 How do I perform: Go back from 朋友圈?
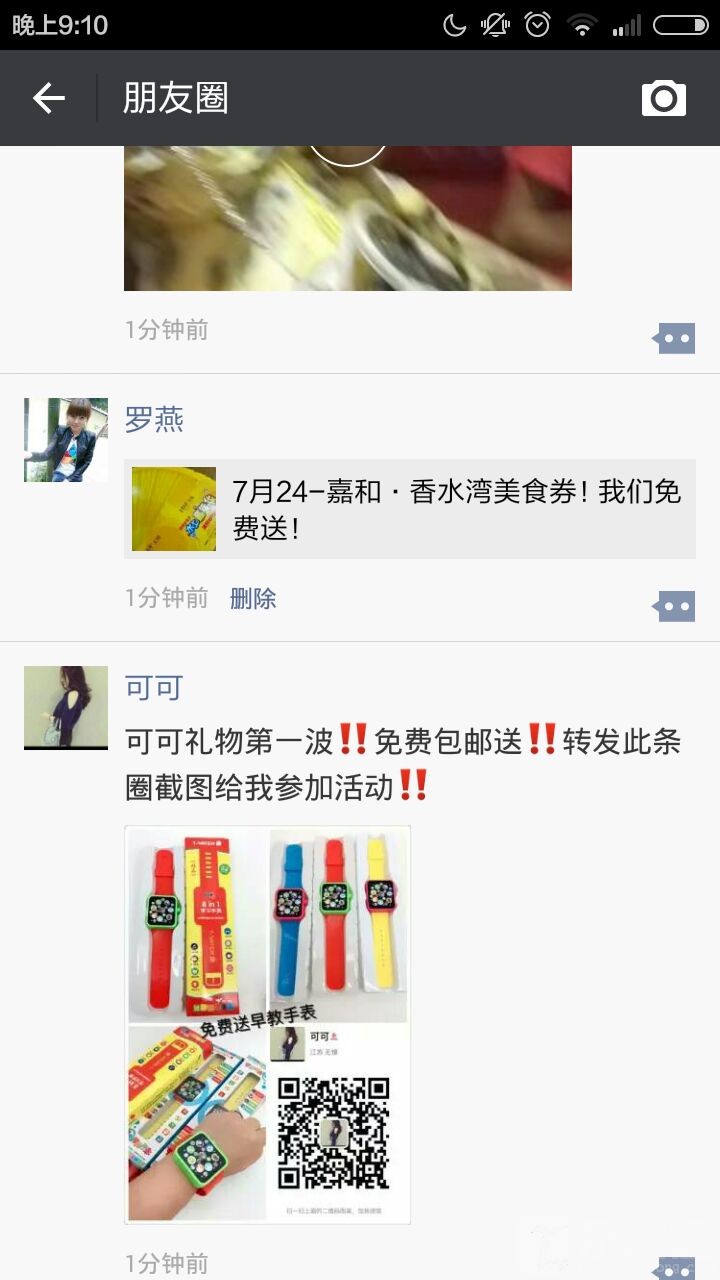48,98
